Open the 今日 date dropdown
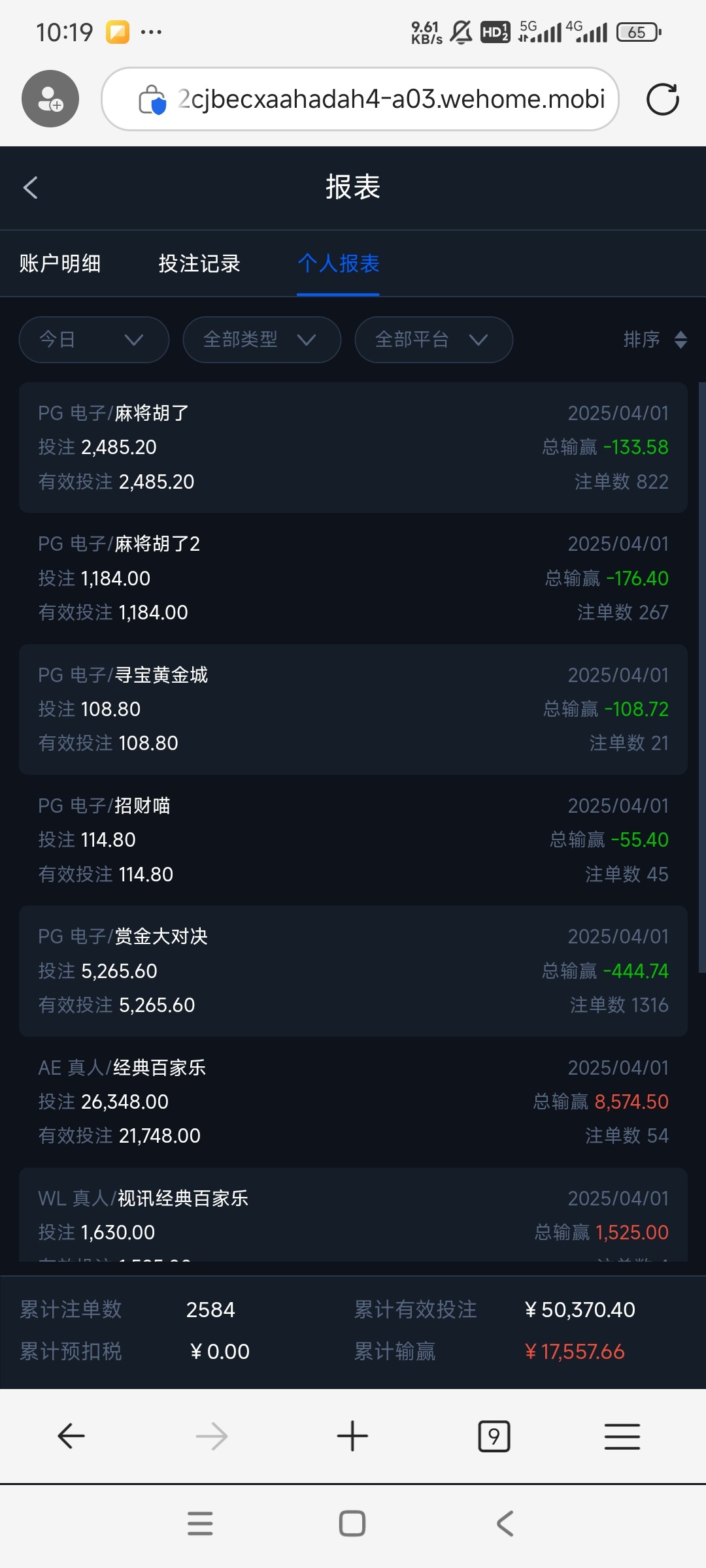 click(94, 340)
